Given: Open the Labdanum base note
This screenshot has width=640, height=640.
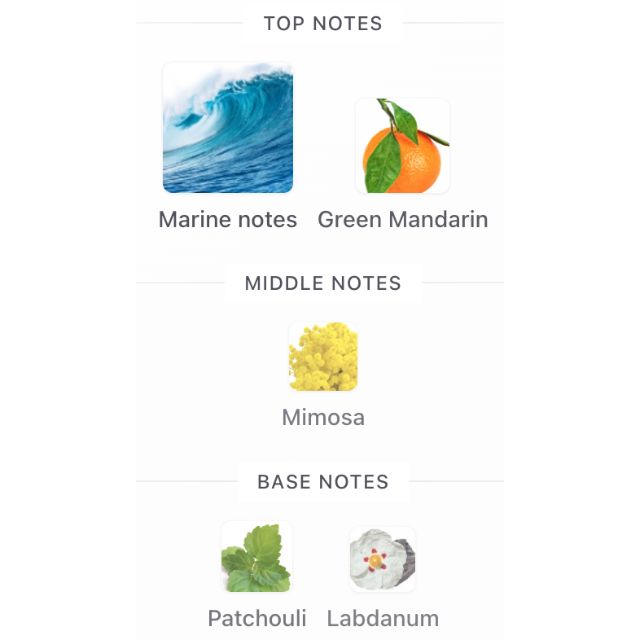Looking at the screenshot, I should pos(382,559).
